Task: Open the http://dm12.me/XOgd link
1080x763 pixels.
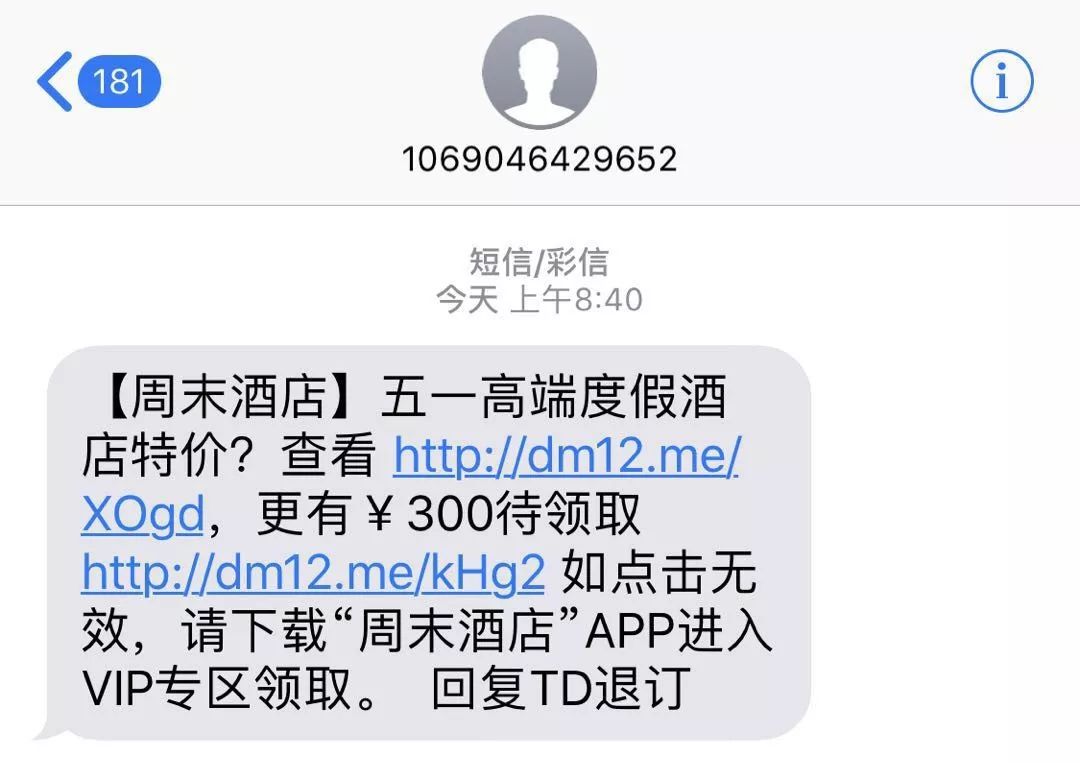Action: 566,457
